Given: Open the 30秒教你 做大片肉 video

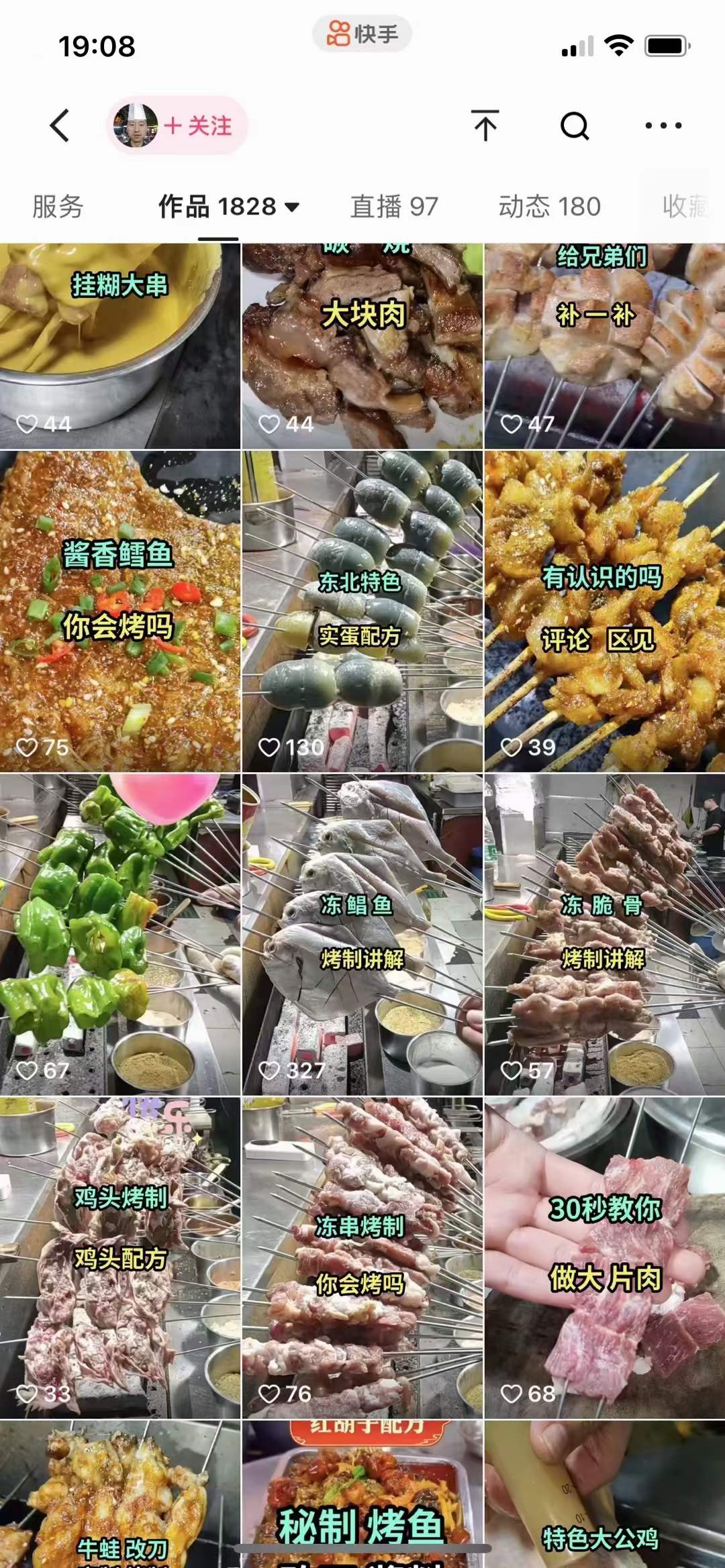Looking at the screenshot, I should [x=604, y=1257].
